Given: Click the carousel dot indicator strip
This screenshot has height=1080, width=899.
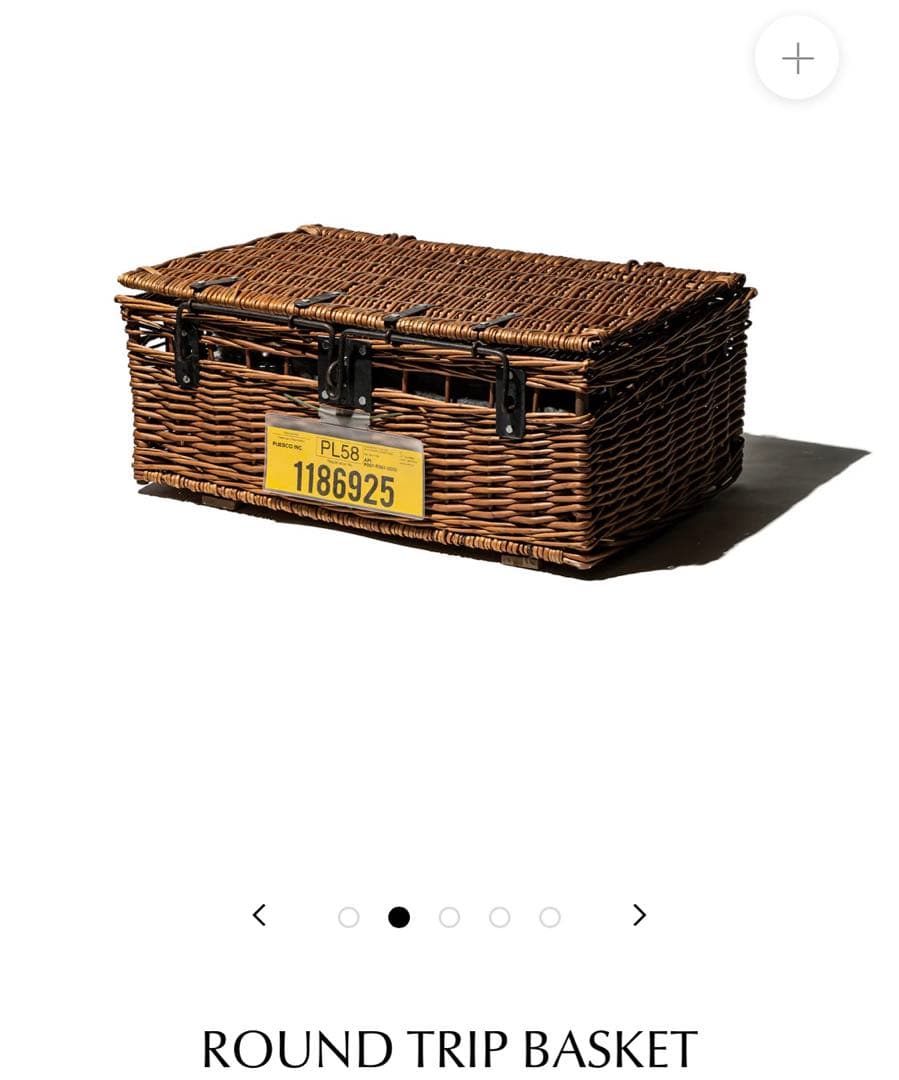Looking at the screenshot, I should pos(447,913).
